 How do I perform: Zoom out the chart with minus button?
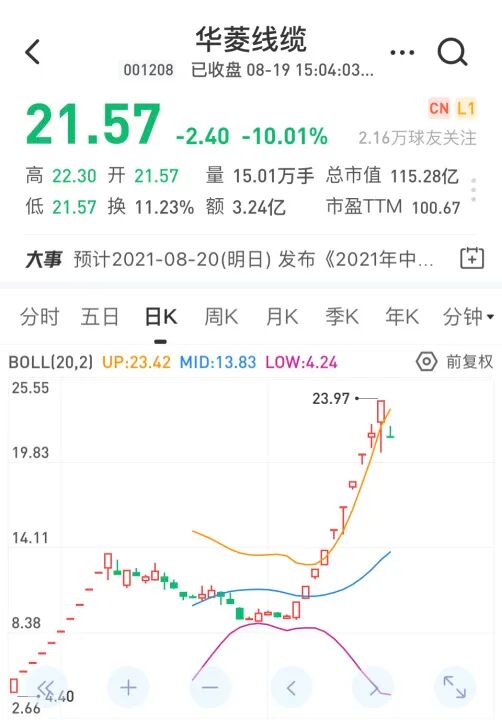(210, 687)
